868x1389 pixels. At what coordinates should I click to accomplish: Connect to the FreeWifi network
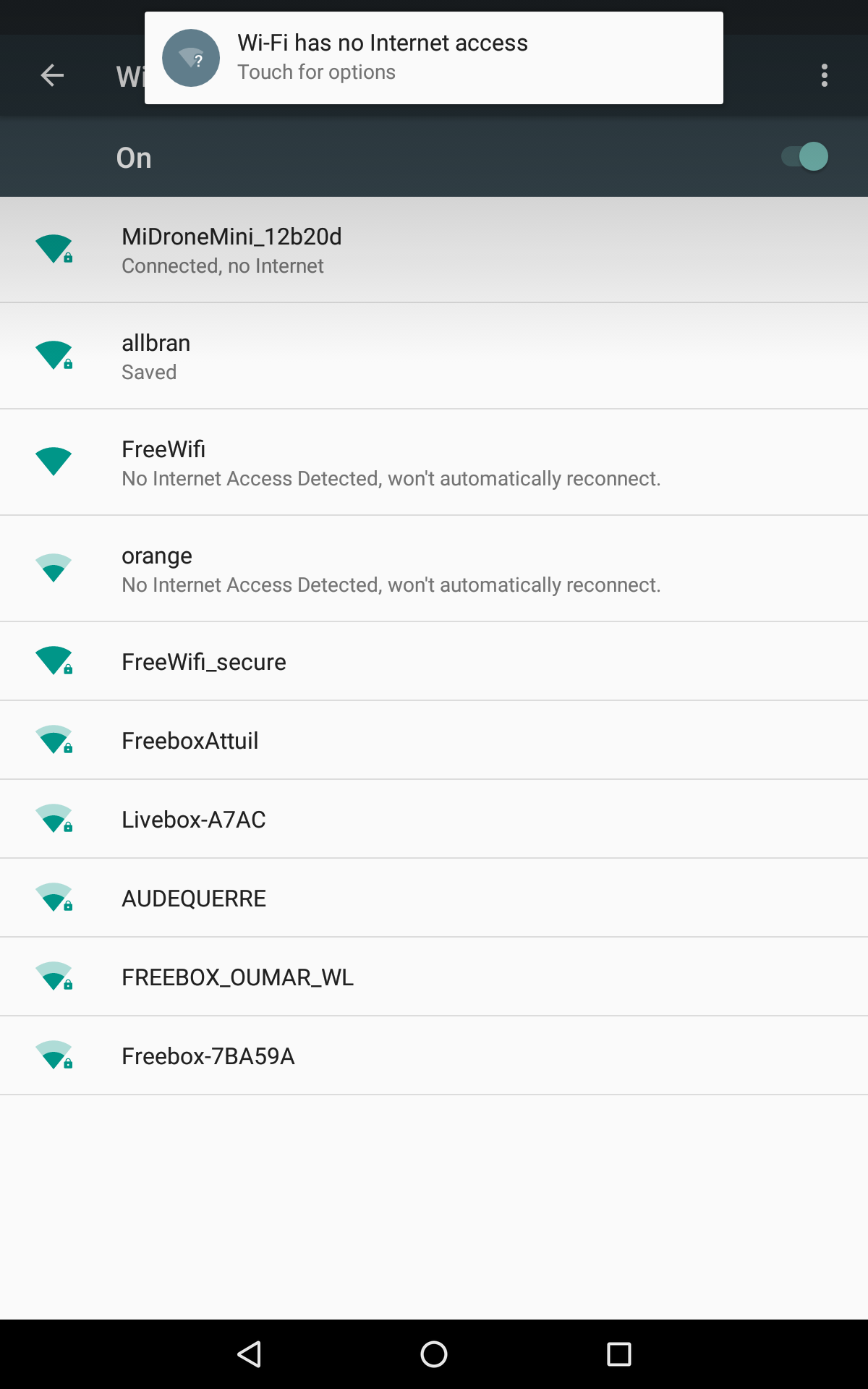[434, 462]
